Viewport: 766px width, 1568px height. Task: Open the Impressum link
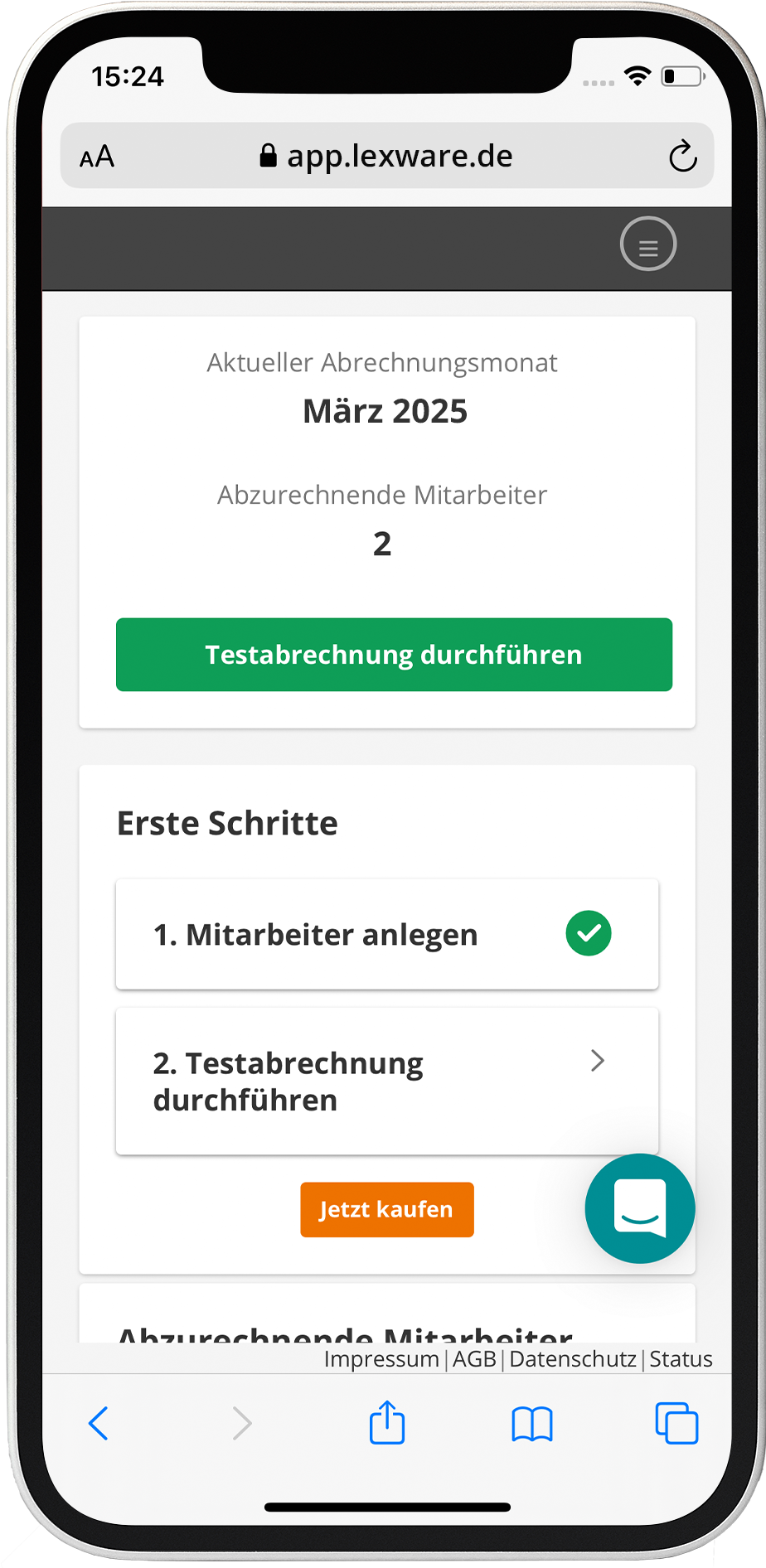381,1359
